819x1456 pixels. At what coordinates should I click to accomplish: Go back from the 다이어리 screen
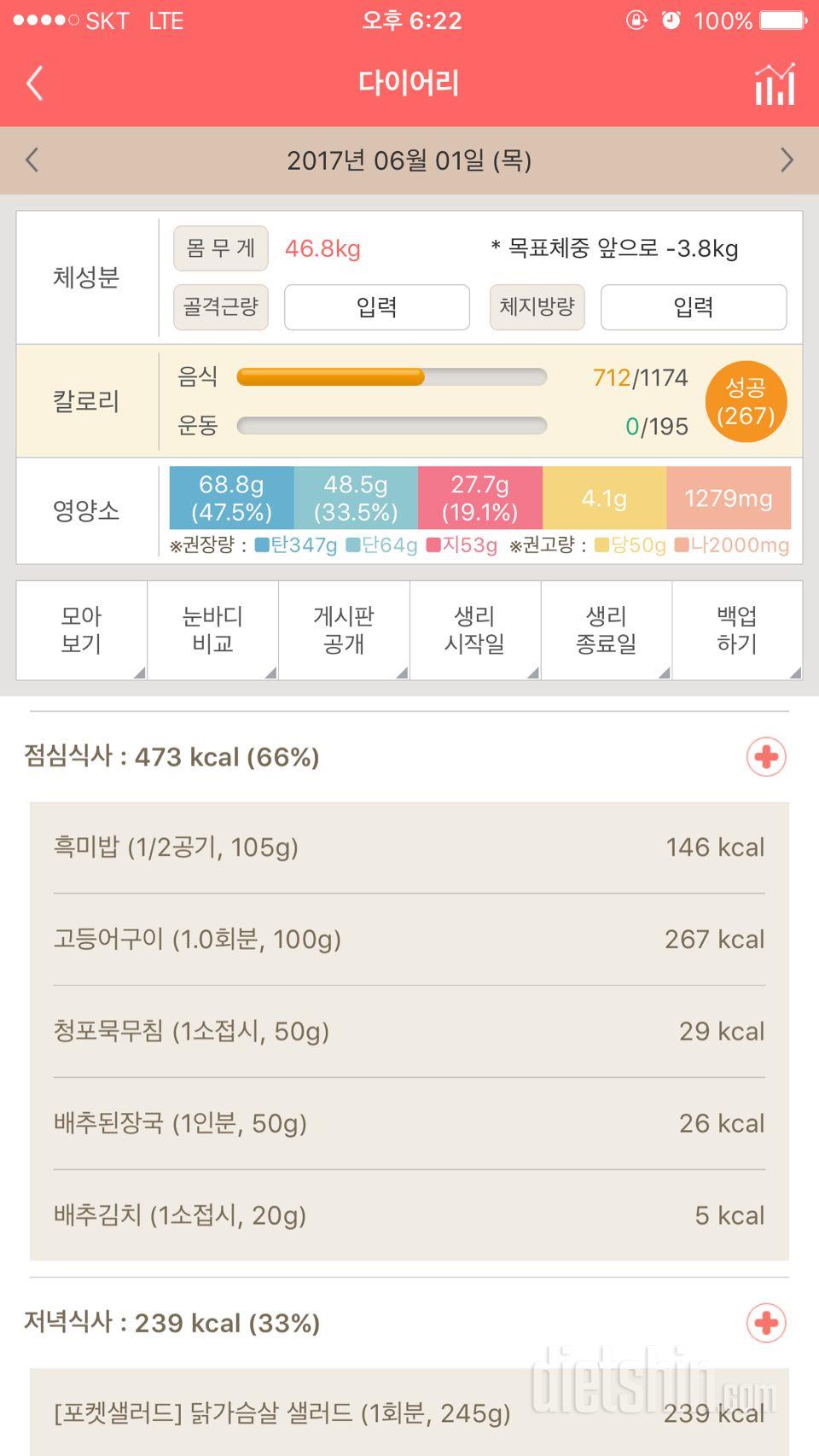(x=34, y=84)
